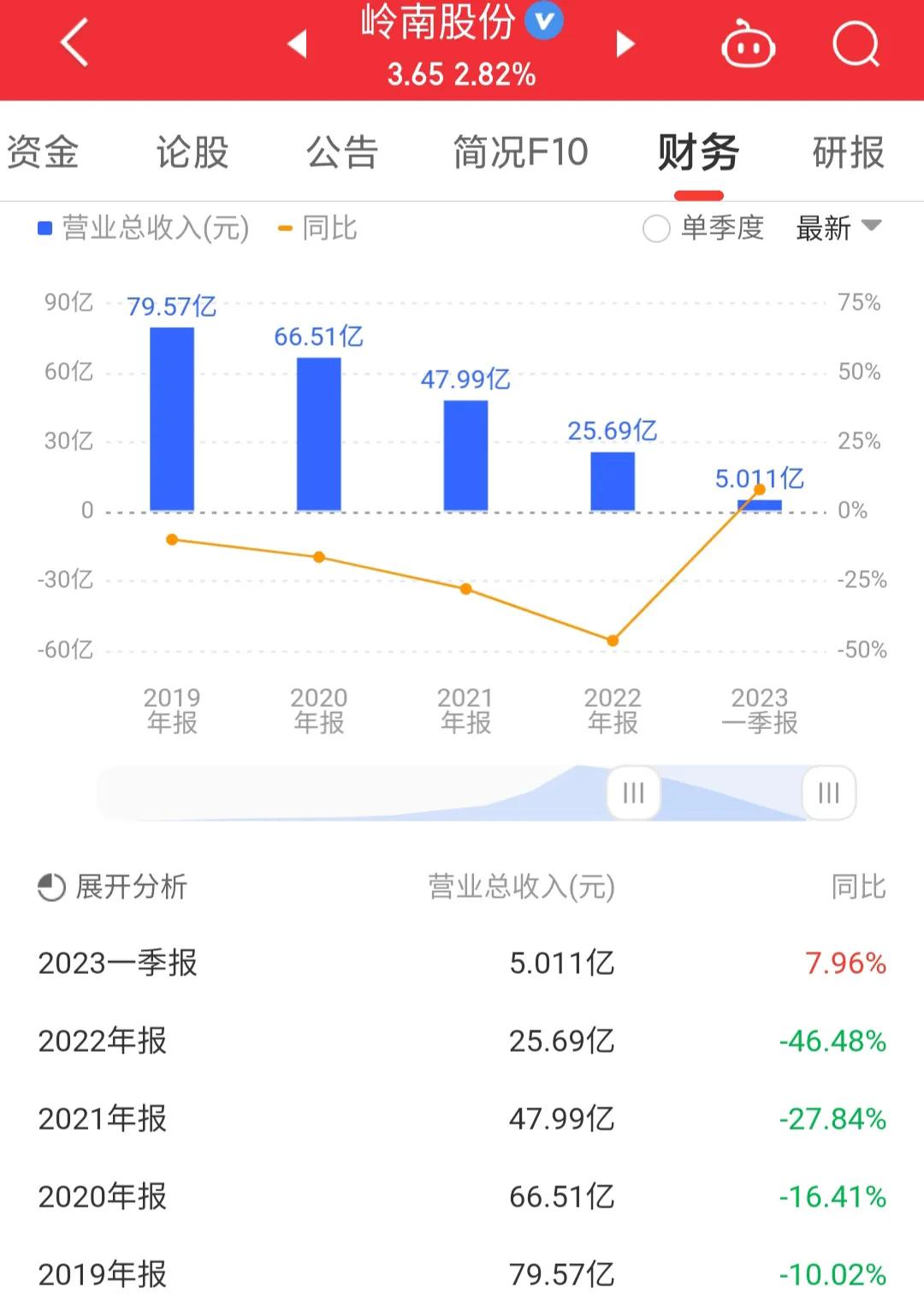Open the robot assistant icon
This screenshot has height=1299, width=924.
748,44
